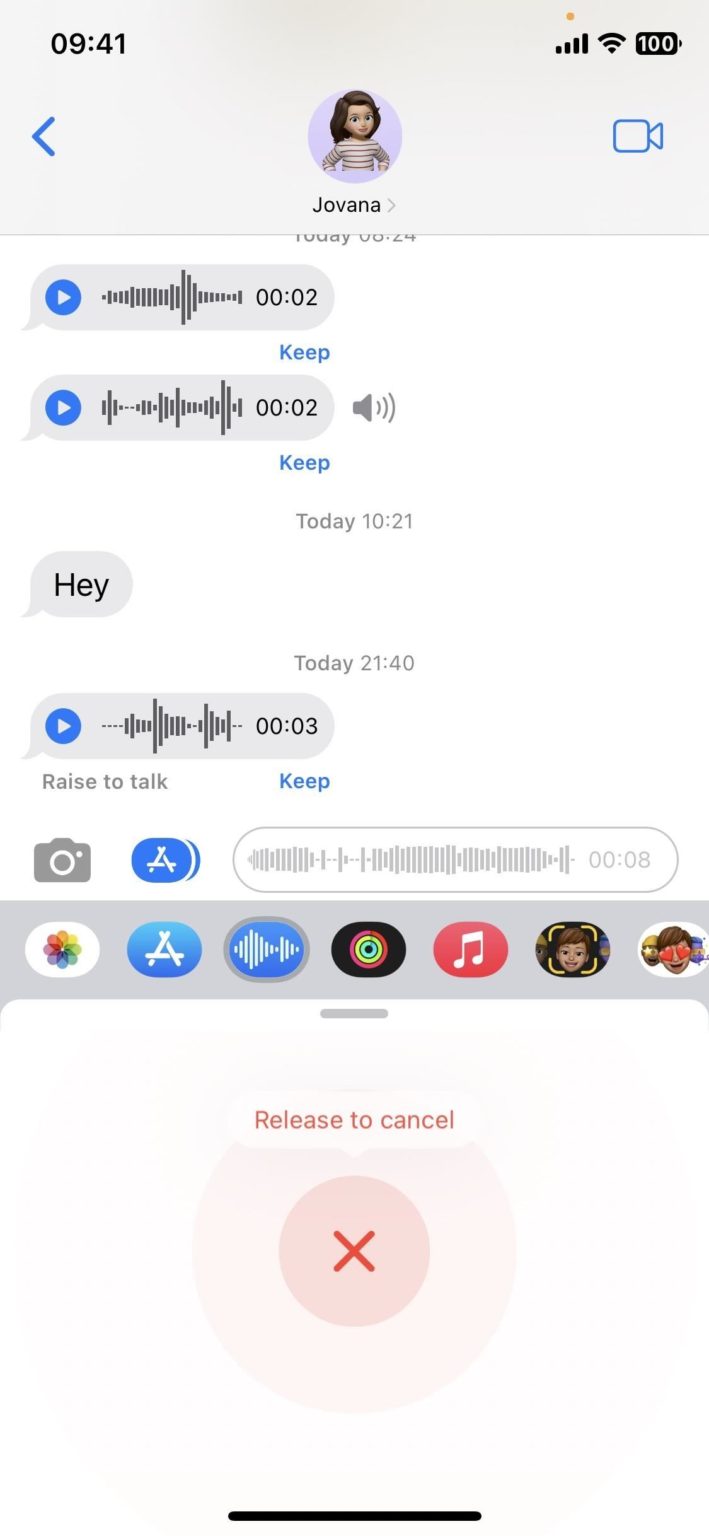Viewport: 709px width, 1536px height.
Task: Start a FaceTime video call
Action: pyautogui.click(x=638, y=136)
